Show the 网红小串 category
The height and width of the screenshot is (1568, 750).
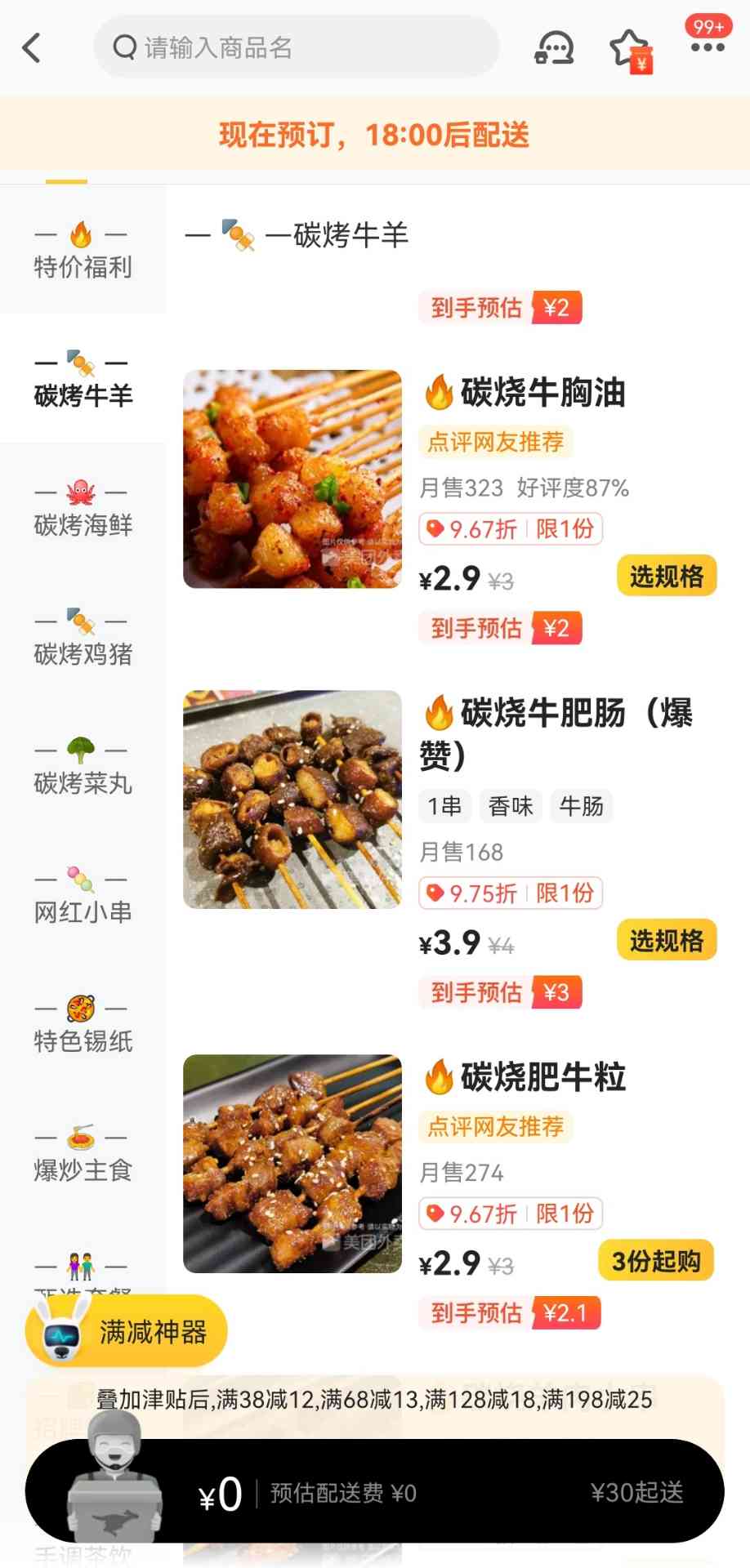[83, 895]
